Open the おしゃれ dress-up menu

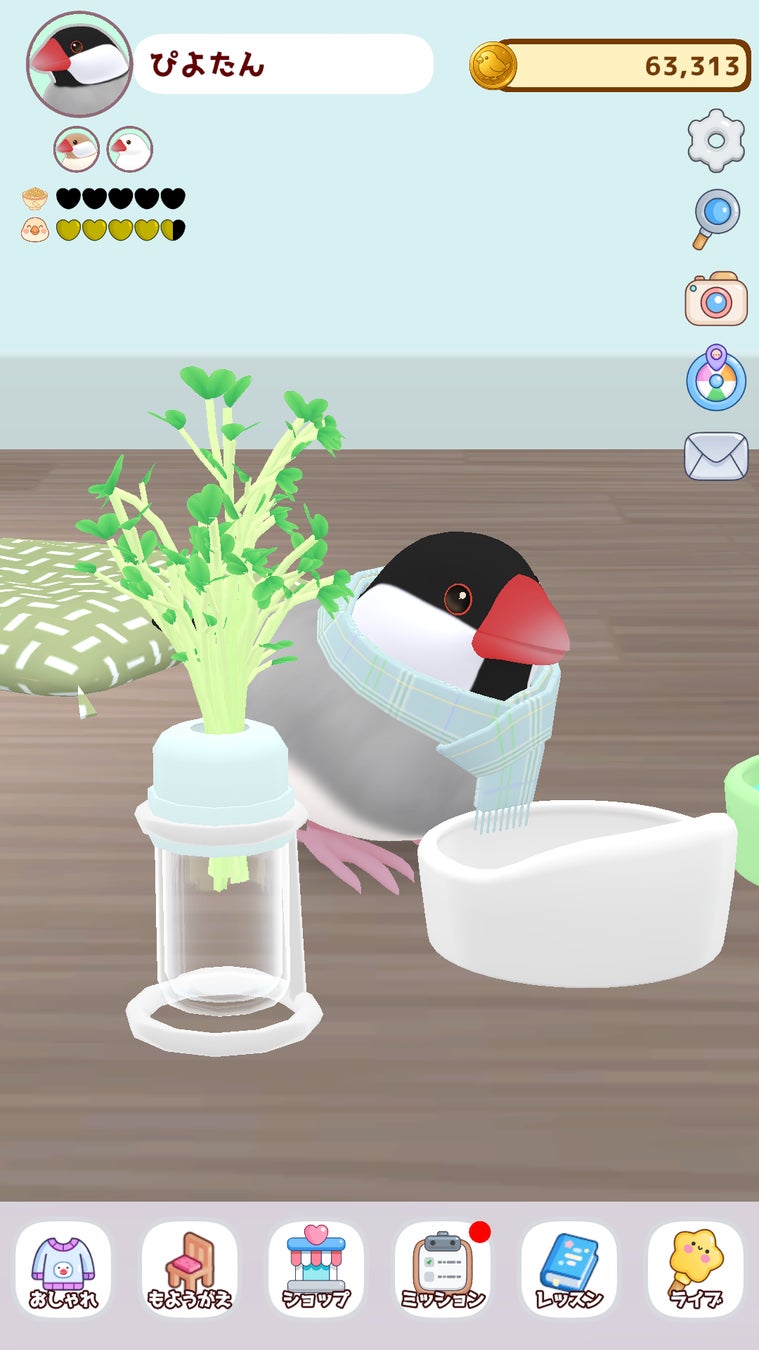point(63,1270)
